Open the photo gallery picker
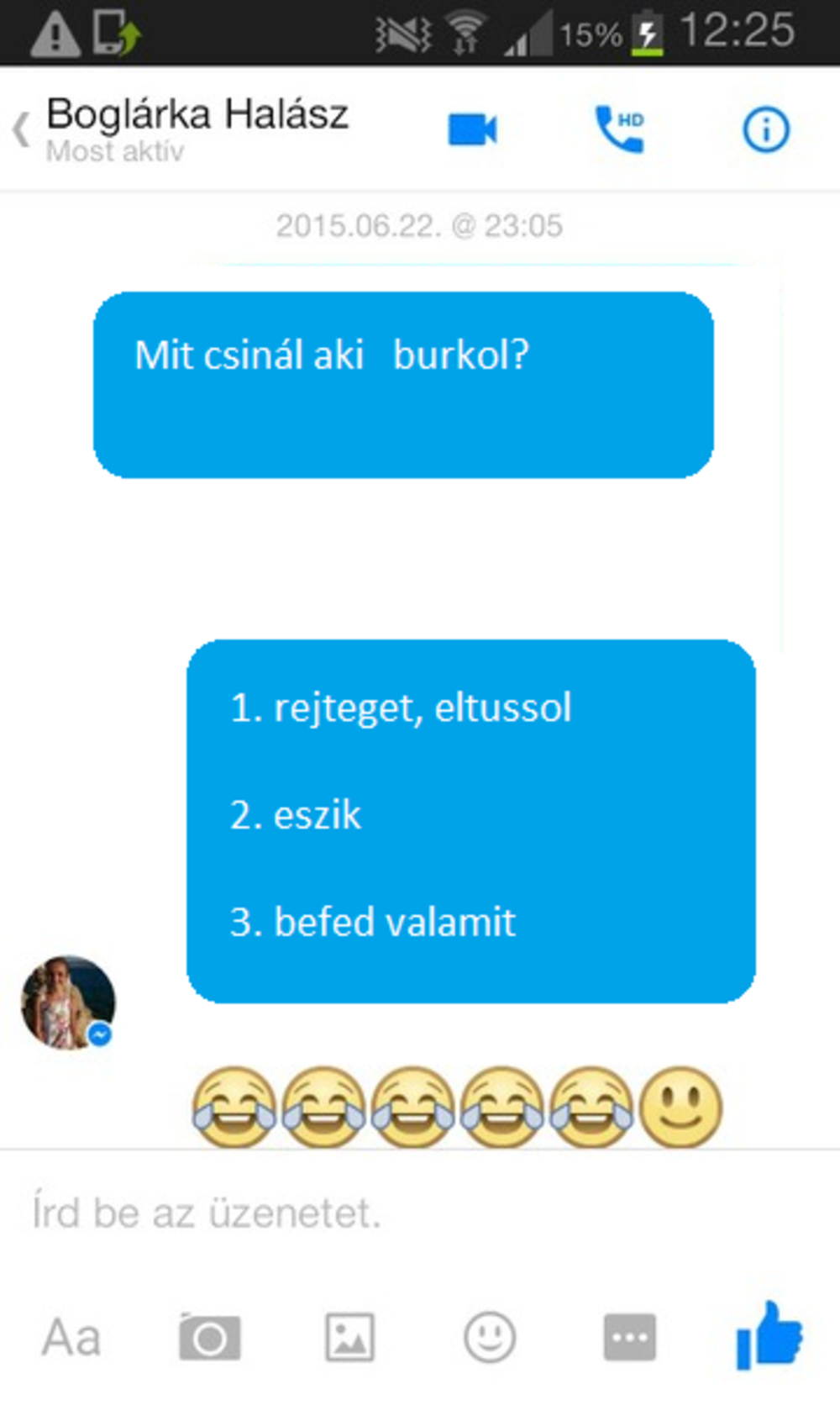 click(x=350, y=1338)
